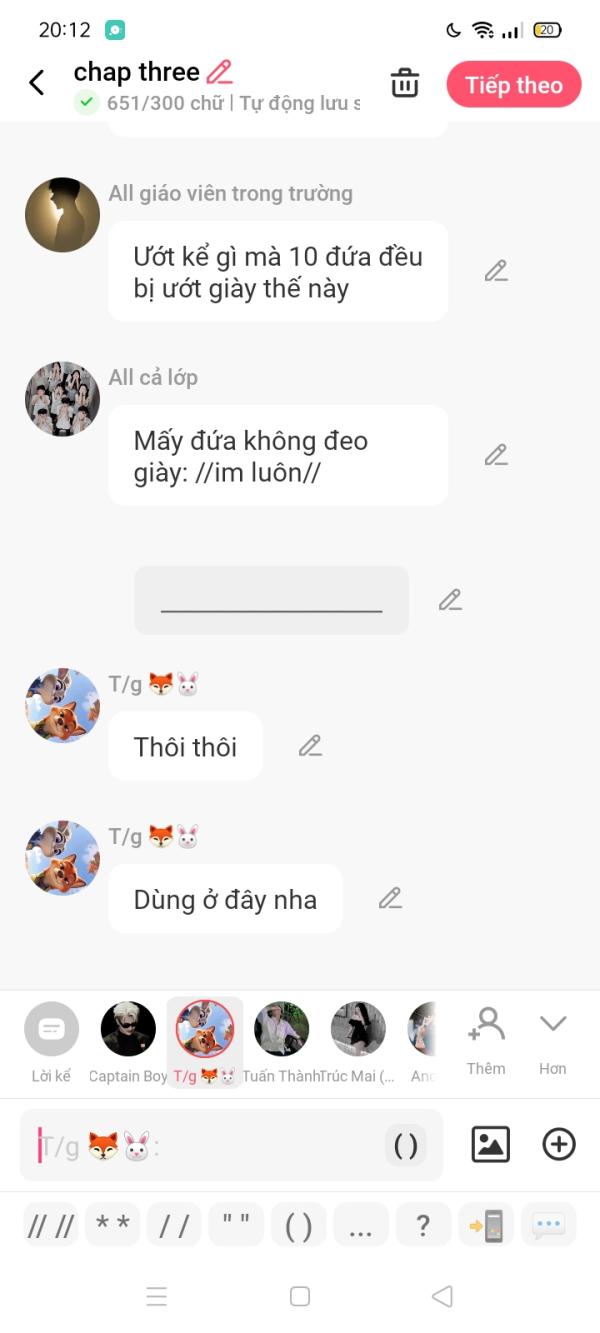This screenshot has height=1333, width=600.
Task: Insert an image using the picture icon
Action: click(x=491, y=1144)
